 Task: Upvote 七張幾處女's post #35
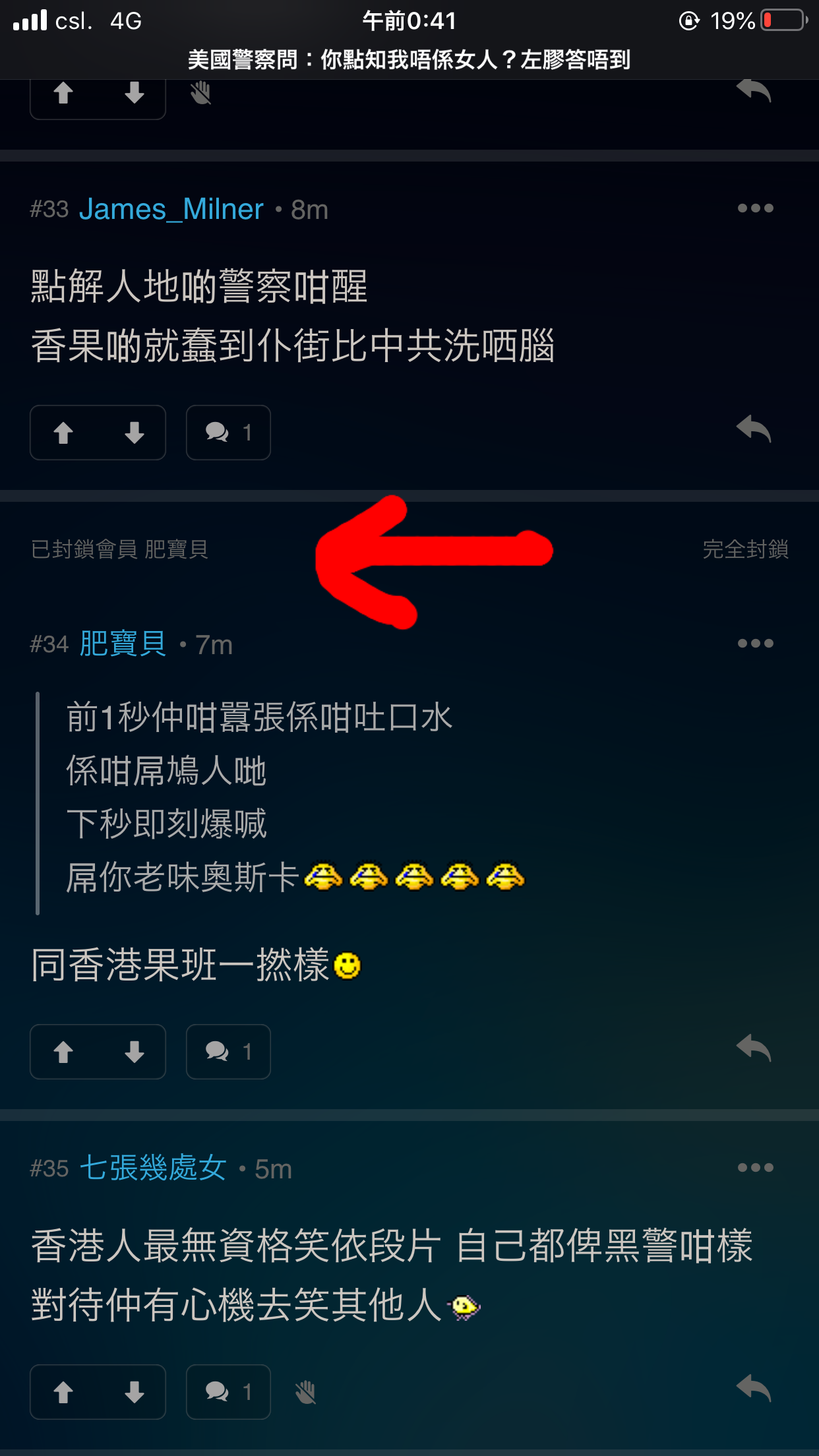tap(63, 1392)
